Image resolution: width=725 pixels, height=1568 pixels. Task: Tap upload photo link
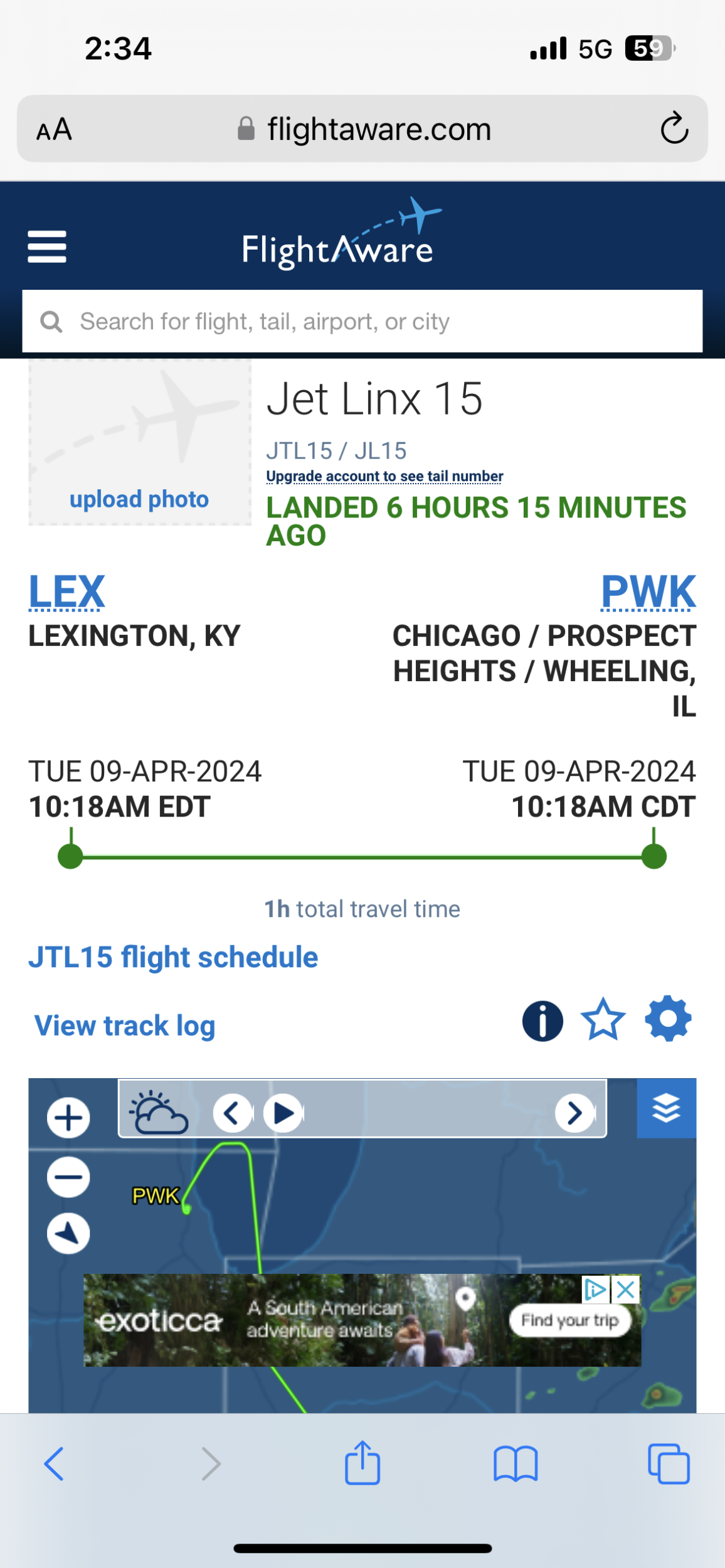pyautogui.click(x=139, y=499)
